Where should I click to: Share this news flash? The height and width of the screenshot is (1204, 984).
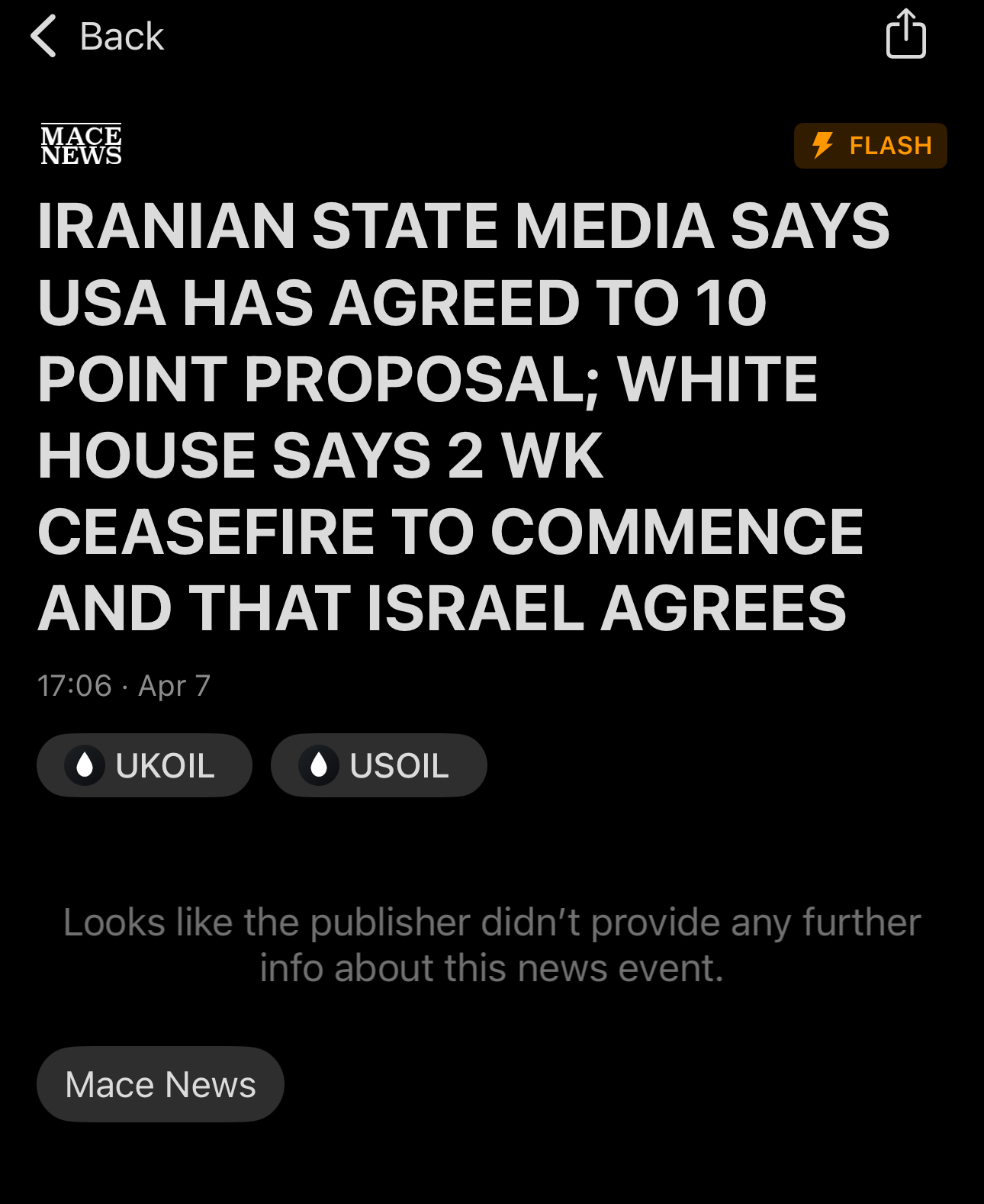click(905, 34)
